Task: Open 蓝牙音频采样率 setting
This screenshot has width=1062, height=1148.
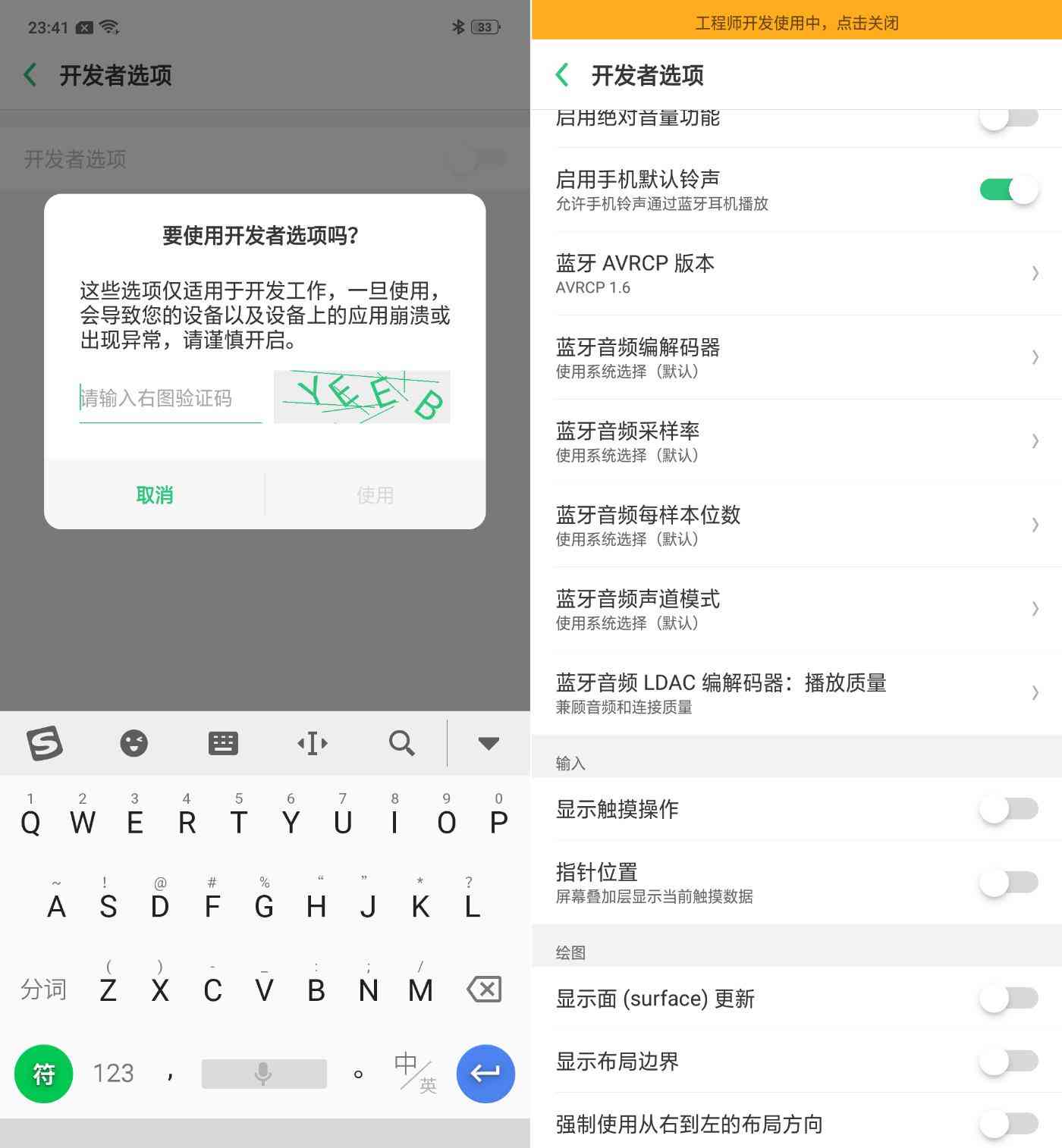Action: 796,441
